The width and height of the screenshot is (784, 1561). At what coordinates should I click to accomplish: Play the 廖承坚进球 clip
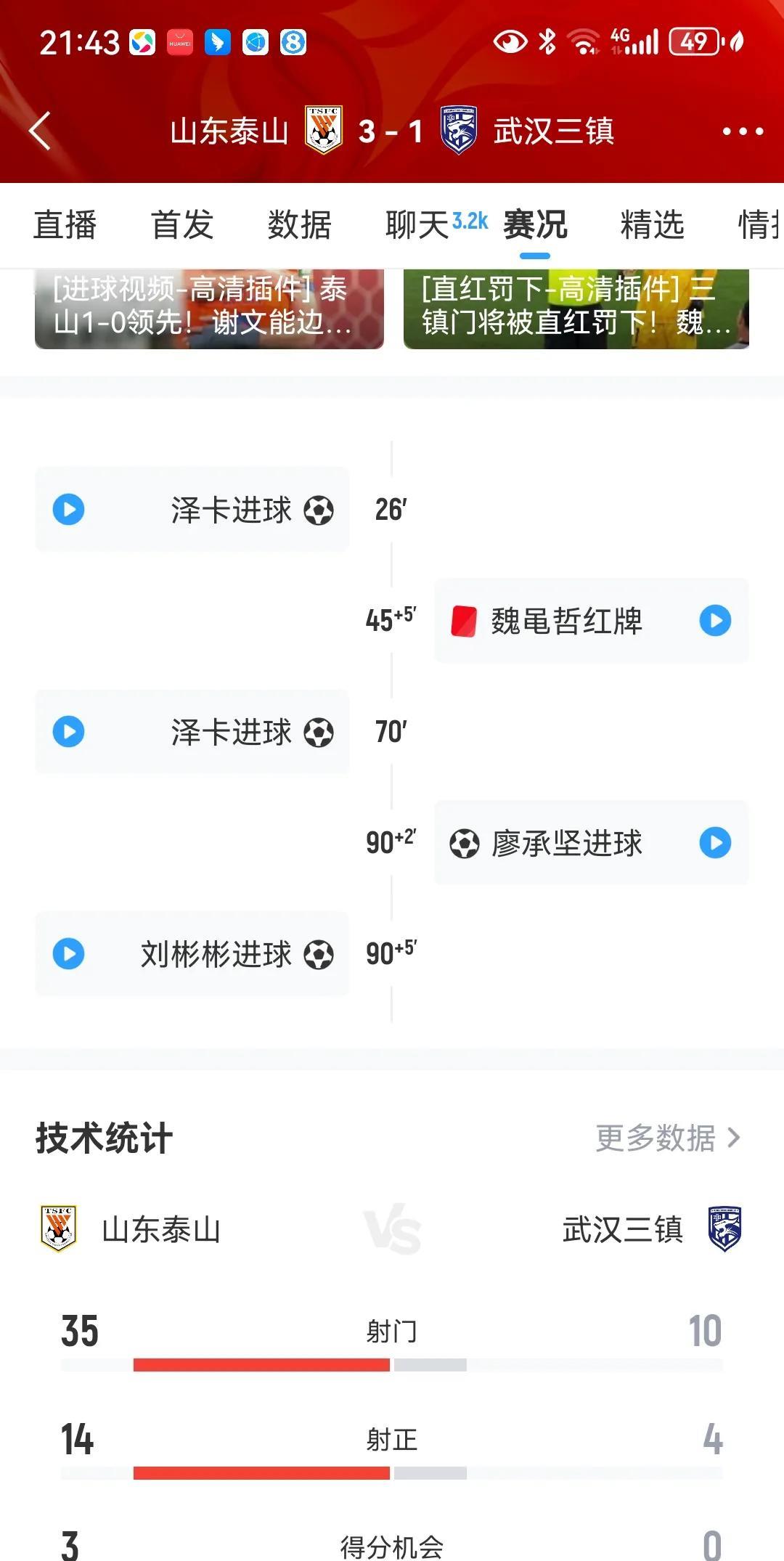(715, 843)
